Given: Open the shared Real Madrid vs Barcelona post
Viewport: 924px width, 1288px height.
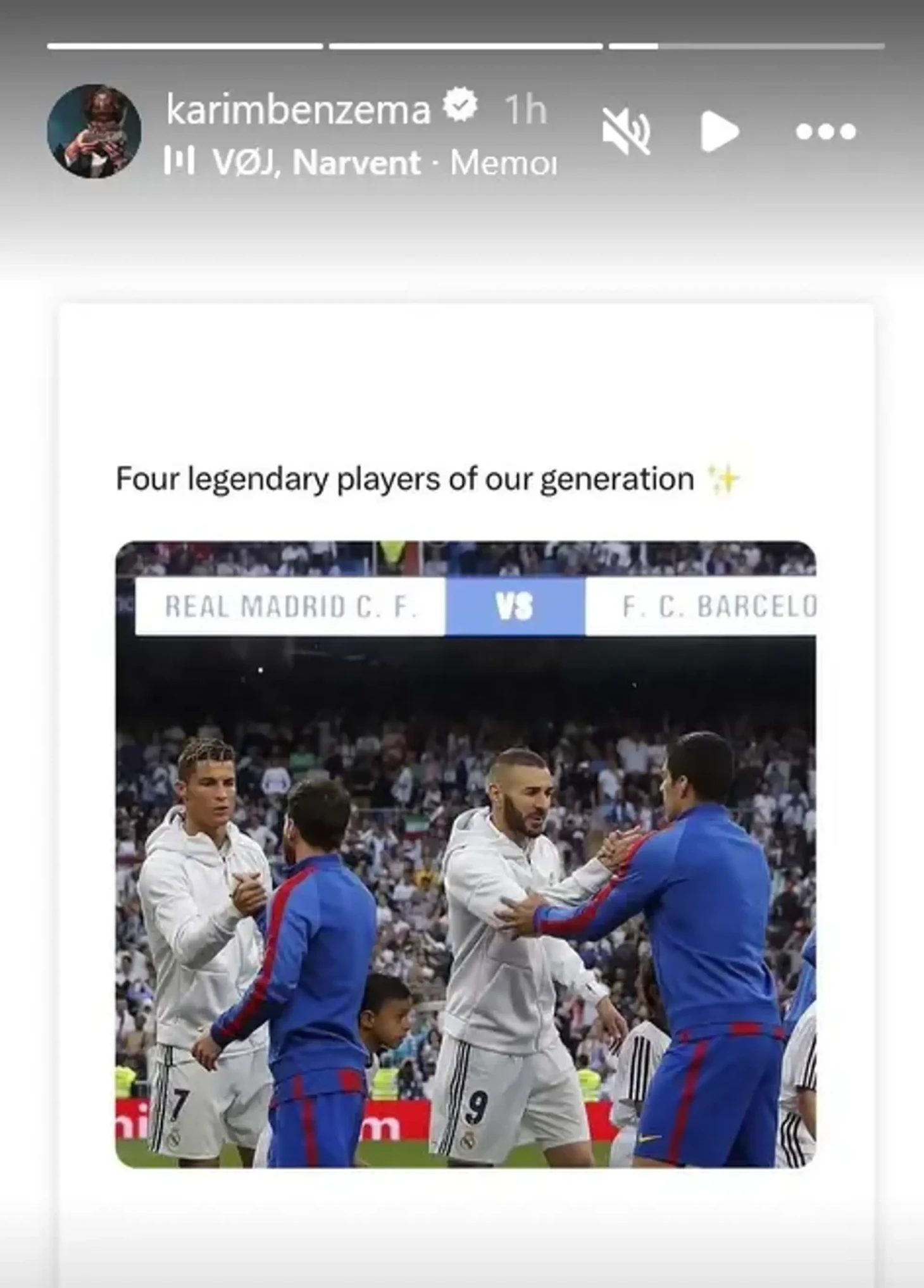Looking at the screenshot, I should [466, 854].
